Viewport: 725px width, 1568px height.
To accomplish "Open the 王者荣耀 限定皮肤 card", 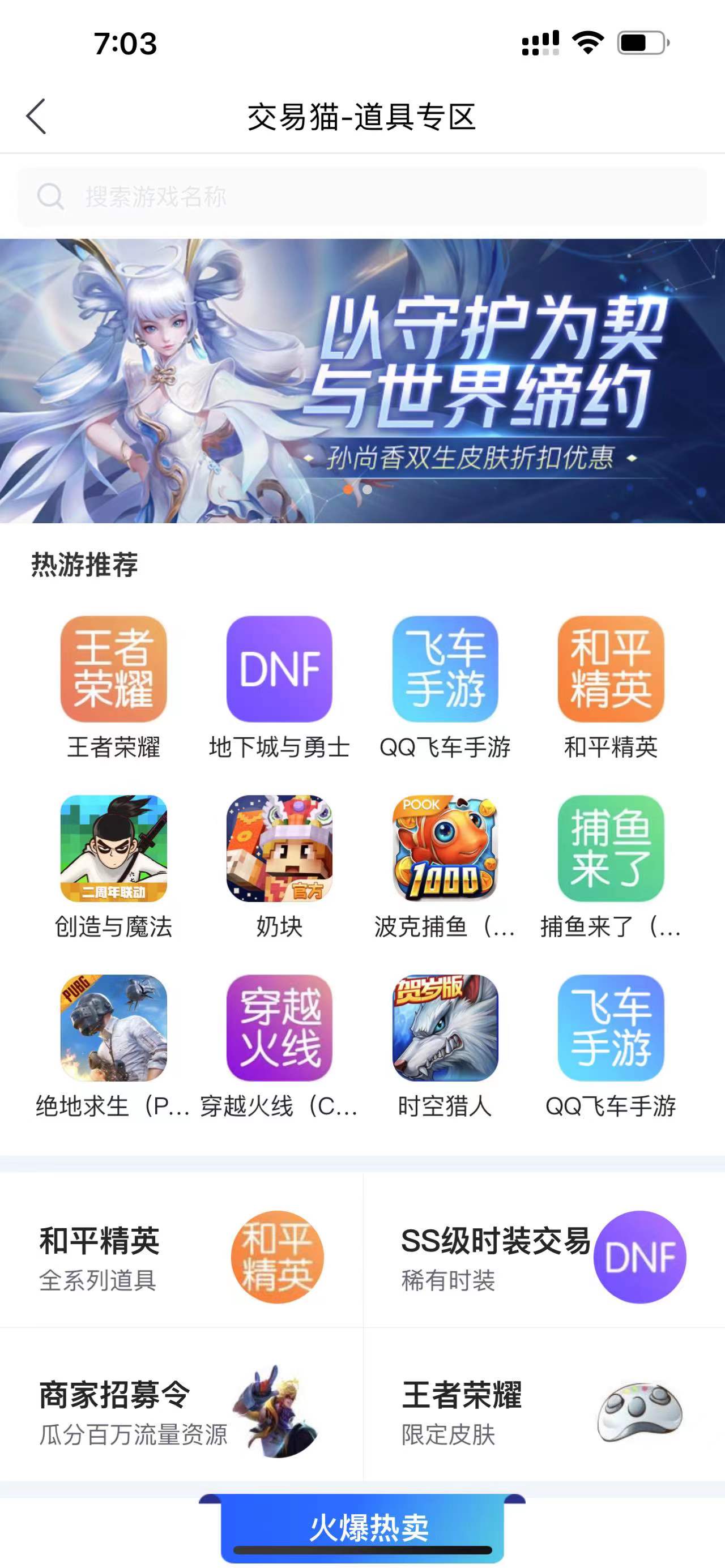I will (544, 1412).
